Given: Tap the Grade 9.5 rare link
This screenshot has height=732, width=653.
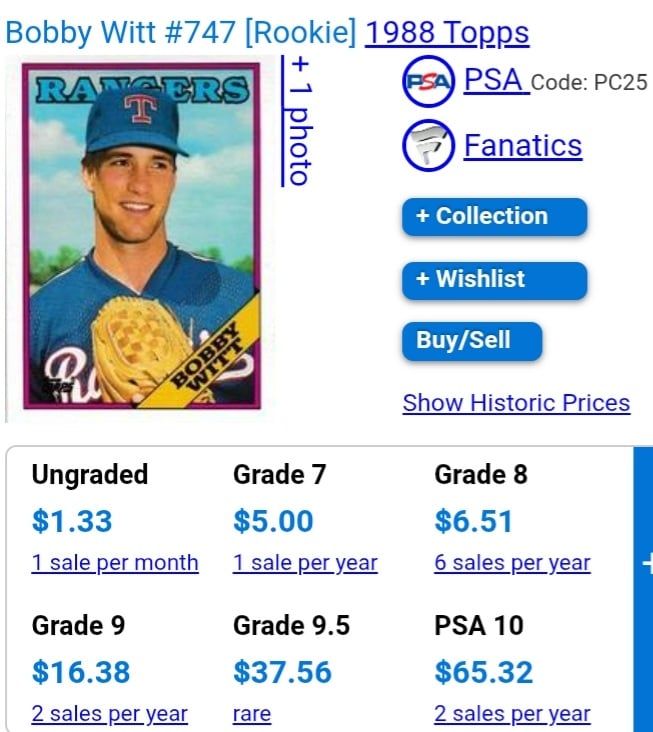Looking at the screenshot, I should click(252, 714).
